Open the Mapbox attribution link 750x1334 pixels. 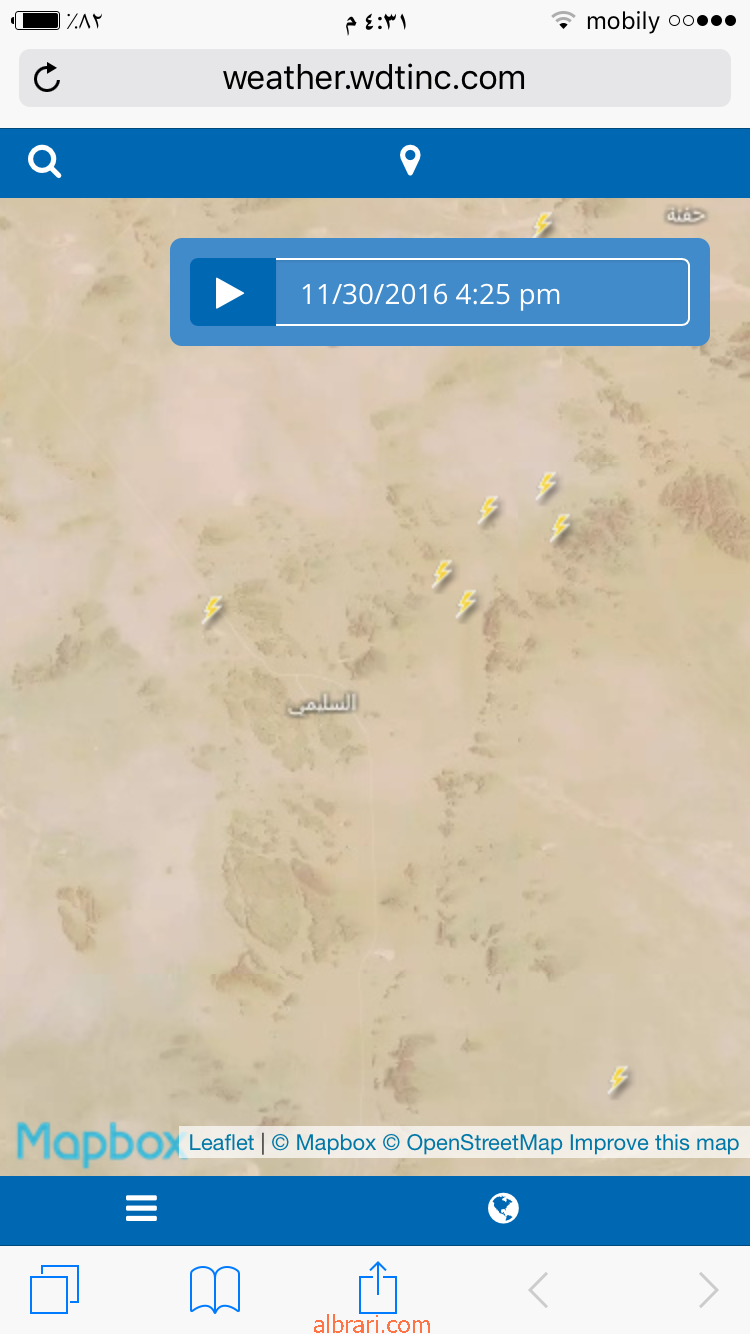tap(324, 1143)
